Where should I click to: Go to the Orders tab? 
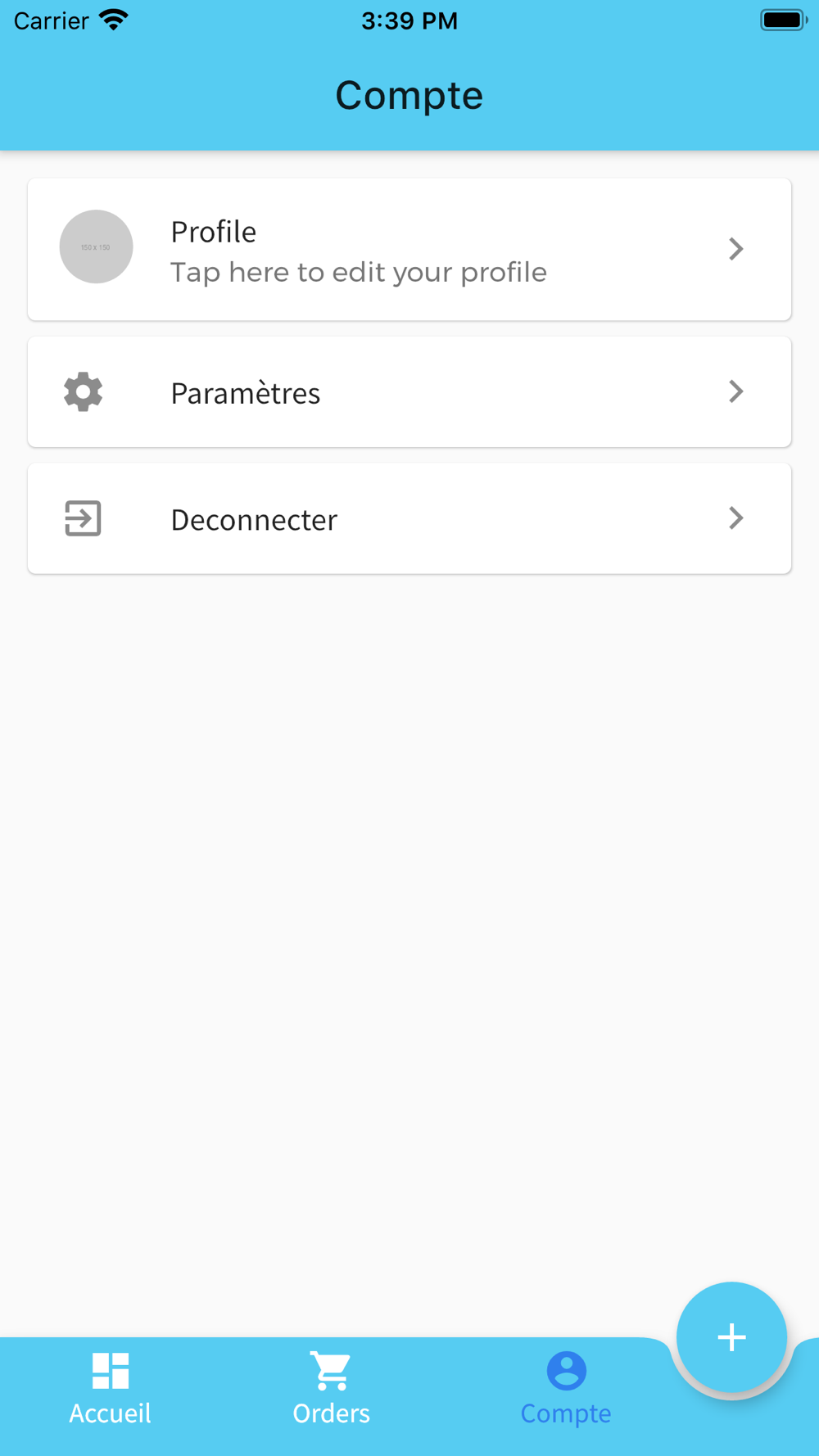pos(332,1389)
